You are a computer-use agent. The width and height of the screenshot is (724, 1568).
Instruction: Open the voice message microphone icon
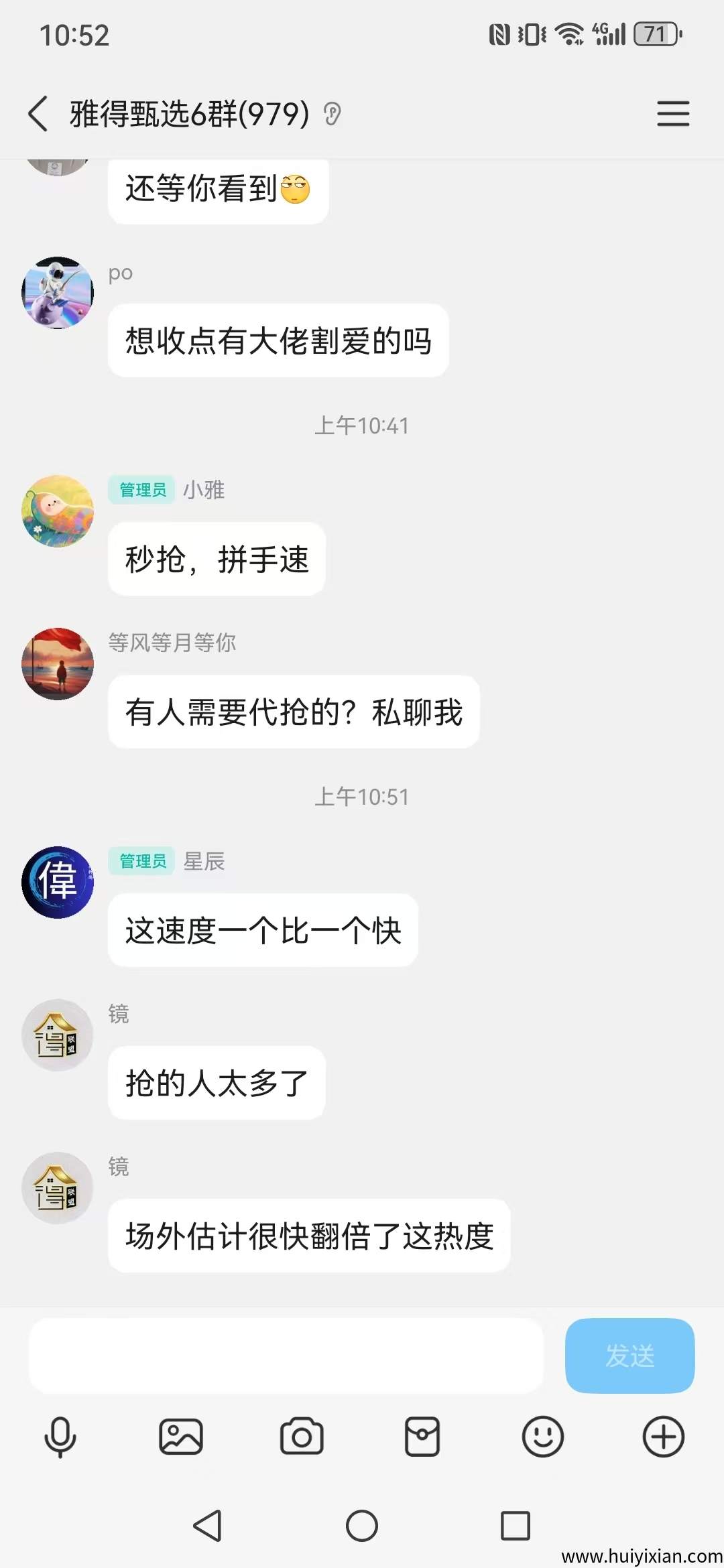pyautogui.click(x=59, y=1435)
